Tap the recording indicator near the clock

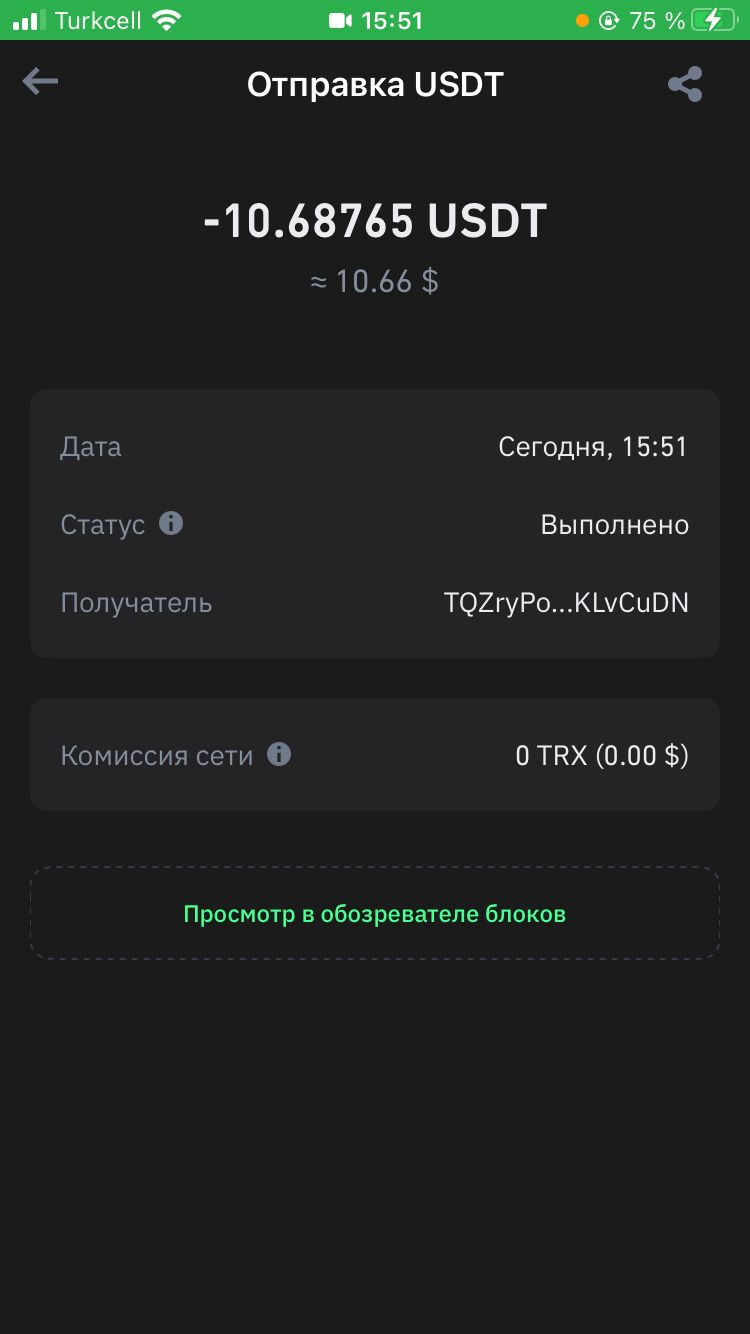click(338, 18)
